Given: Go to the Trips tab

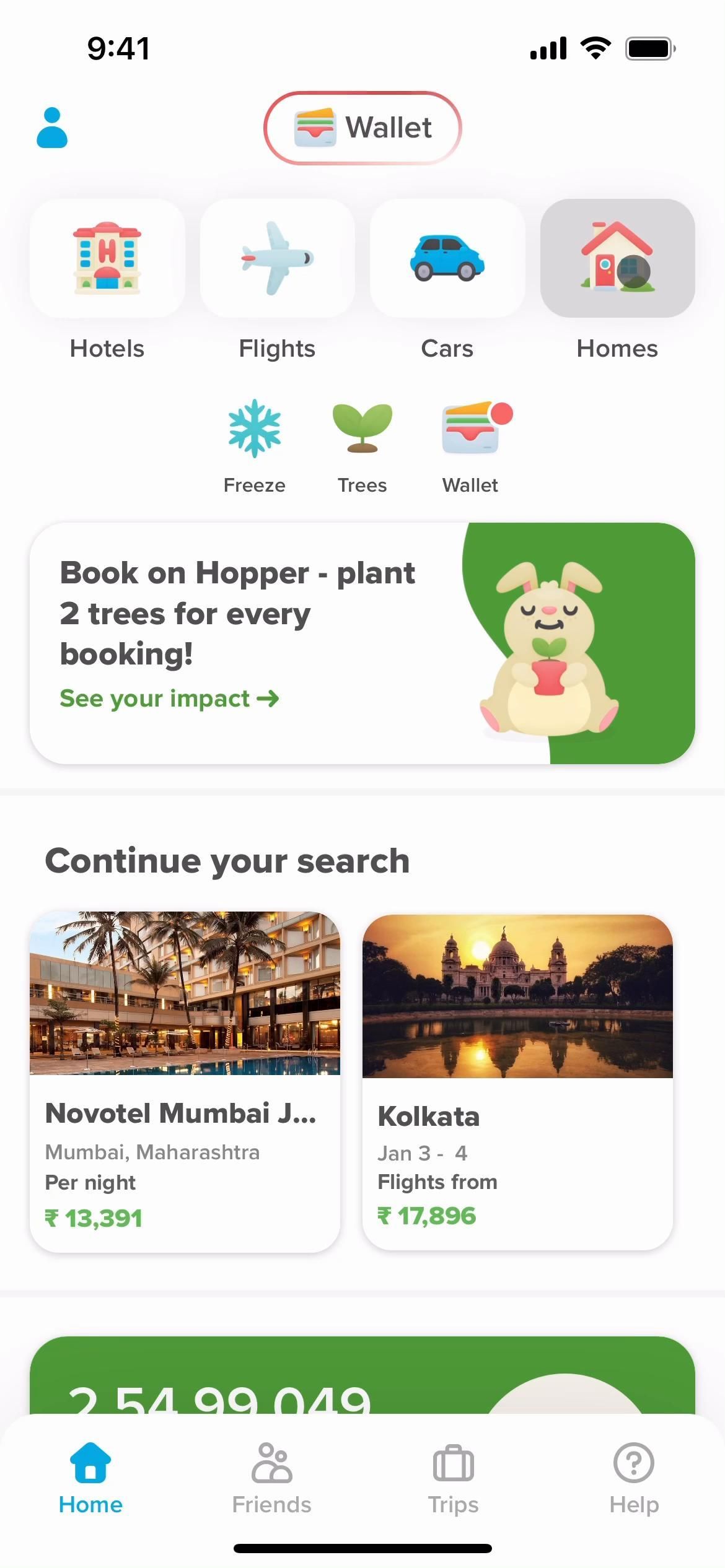Looking at the screenshot, I should tap(453, 1479).
